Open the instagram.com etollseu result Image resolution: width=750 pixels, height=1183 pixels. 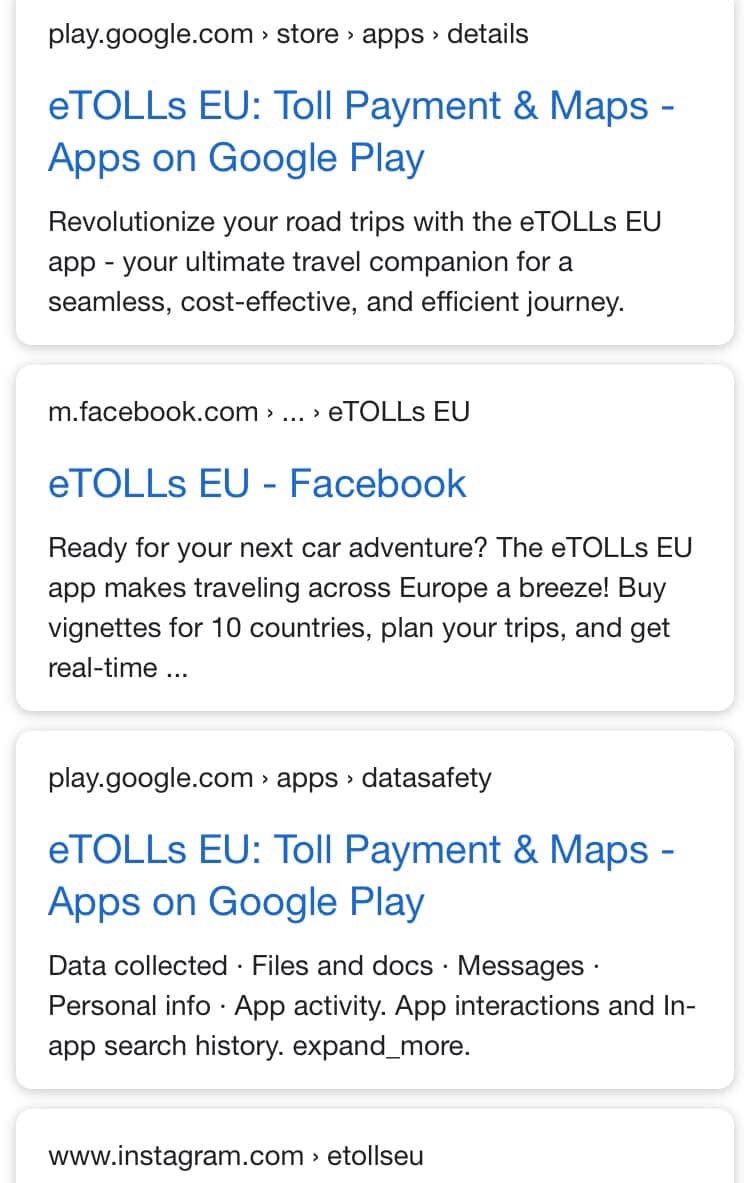pyautogui.click(x=236, y=1156)
